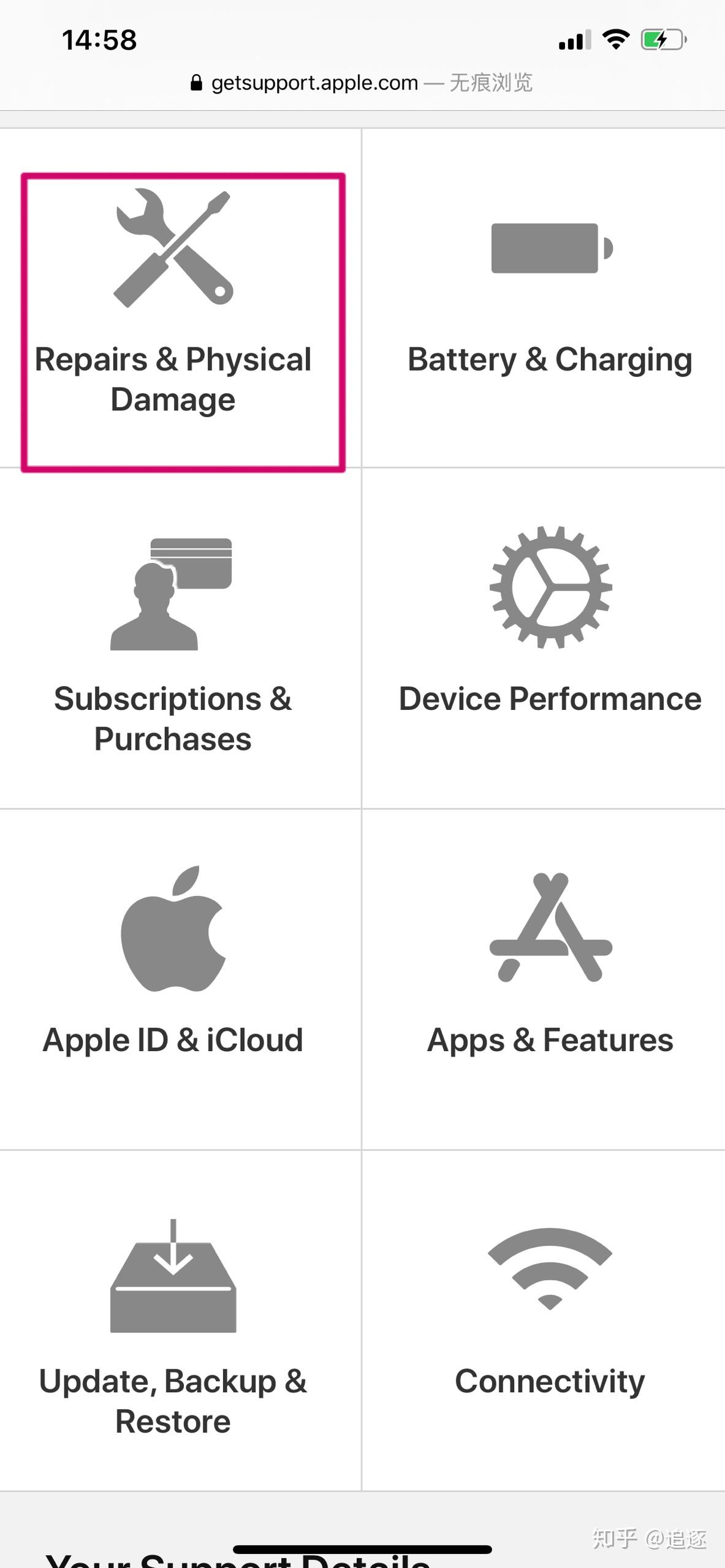Select Repairs & Physical Damage topic

coord(181,298)
